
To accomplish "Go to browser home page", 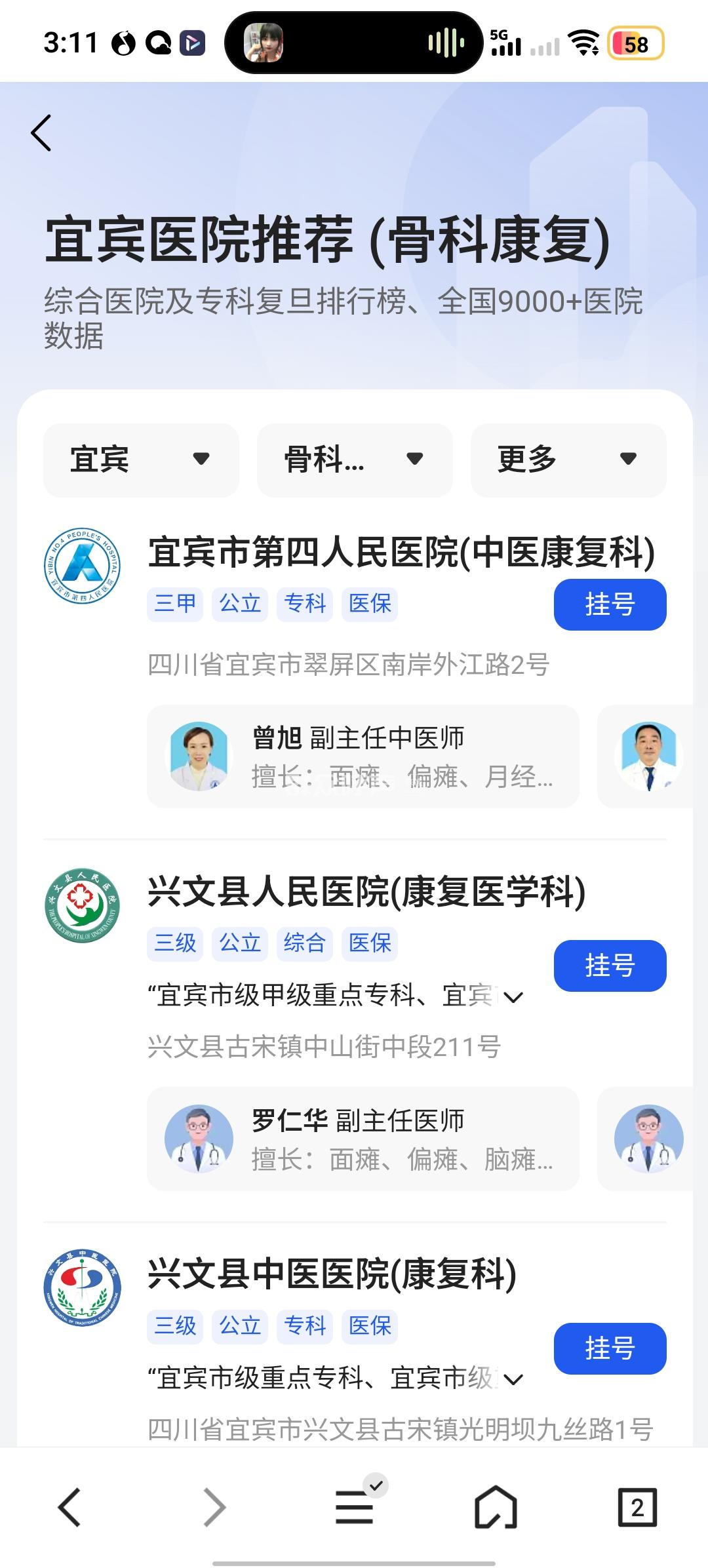I will pos(496,1508).
